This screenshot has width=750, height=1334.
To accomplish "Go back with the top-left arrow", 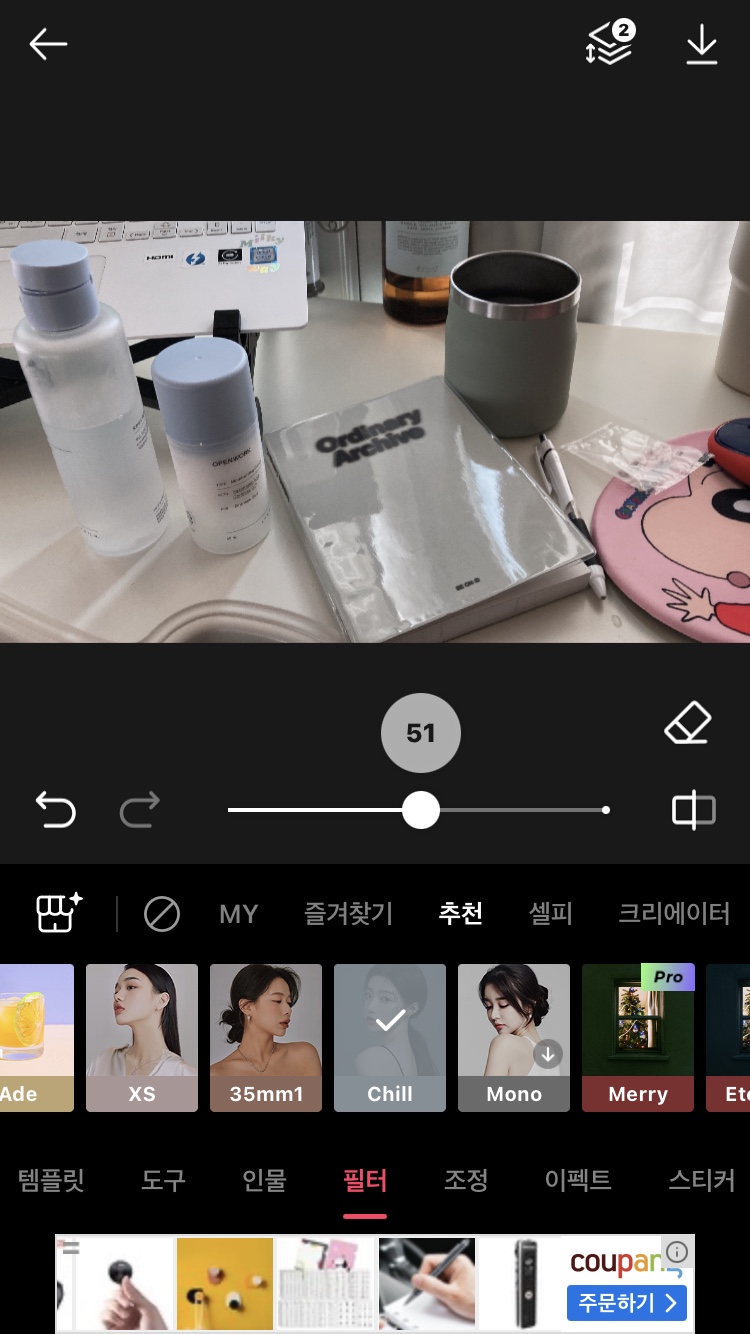I will click(48, 44).
